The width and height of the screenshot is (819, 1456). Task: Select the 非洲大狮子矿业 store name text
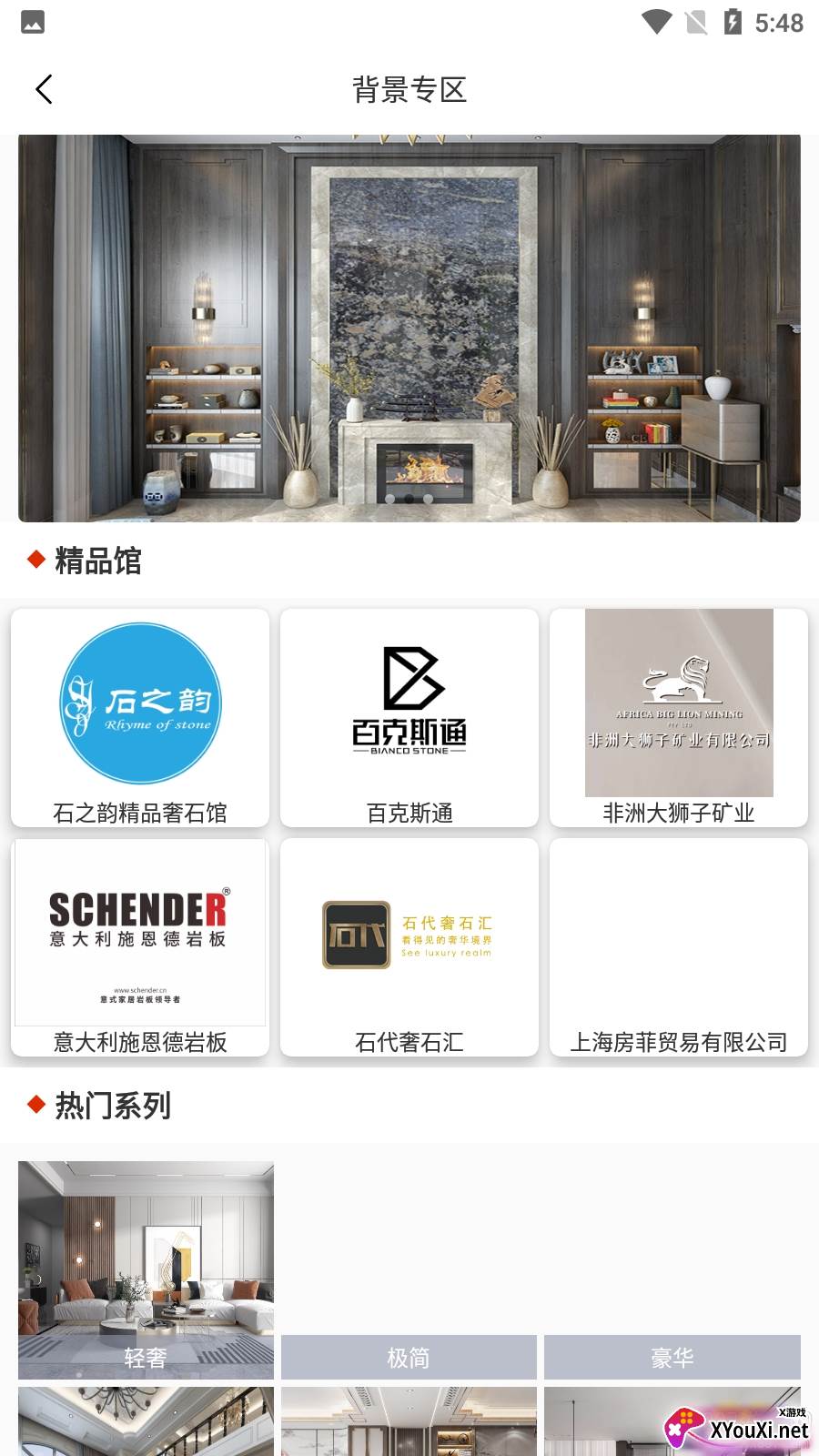click(x=678, y=813)
